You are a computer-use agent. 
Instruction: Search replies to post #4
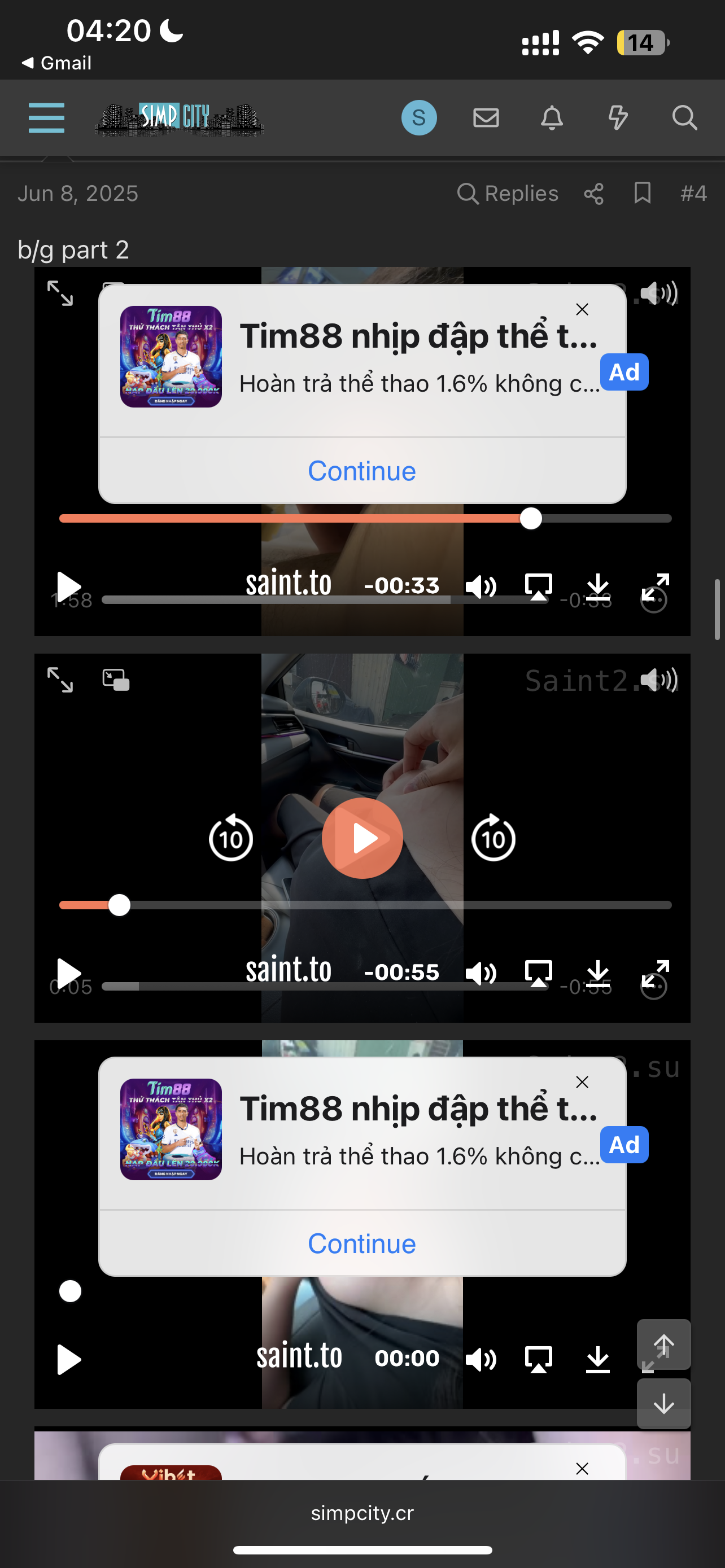coord(508,194)
